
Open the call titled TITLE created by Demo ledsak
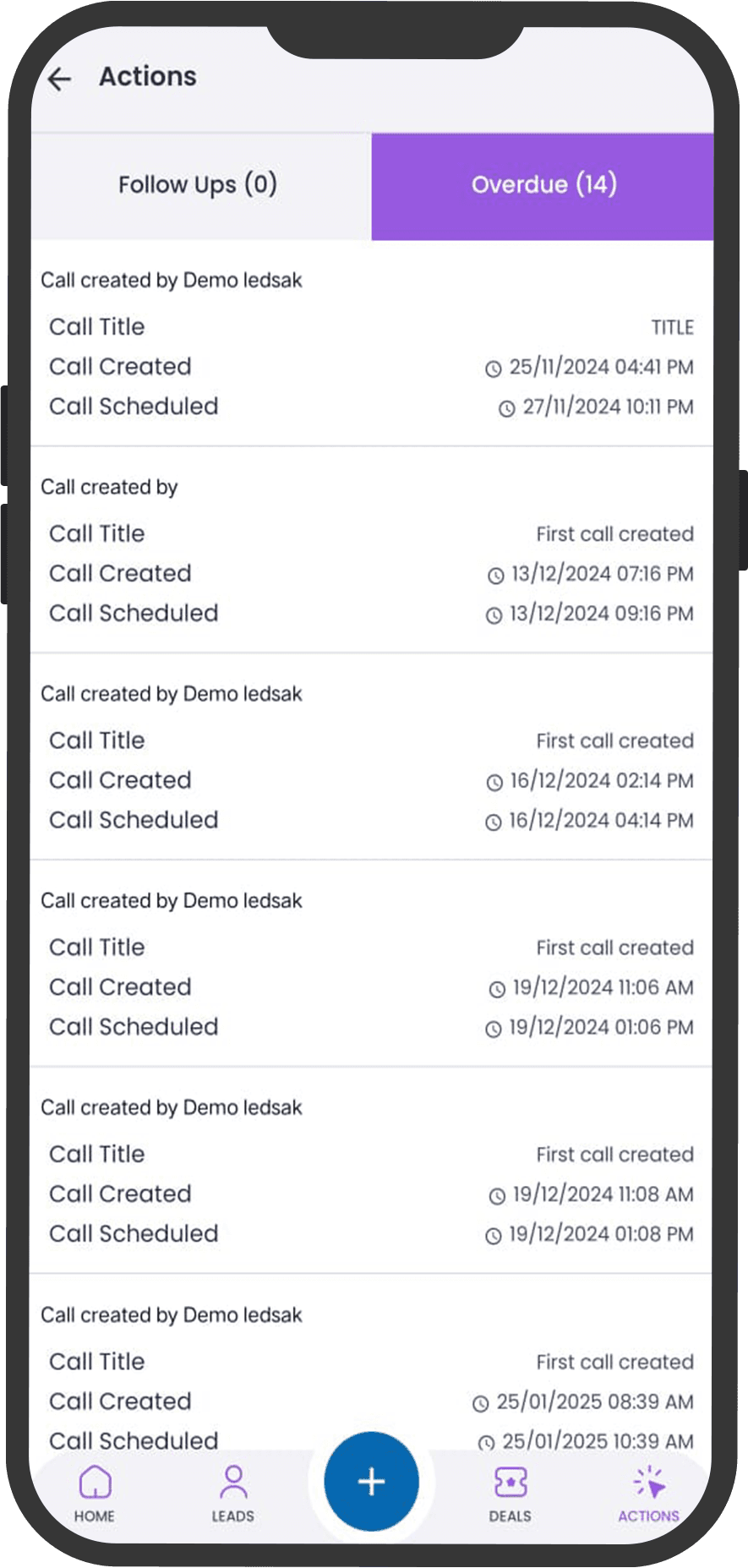[x=372, y=347]
